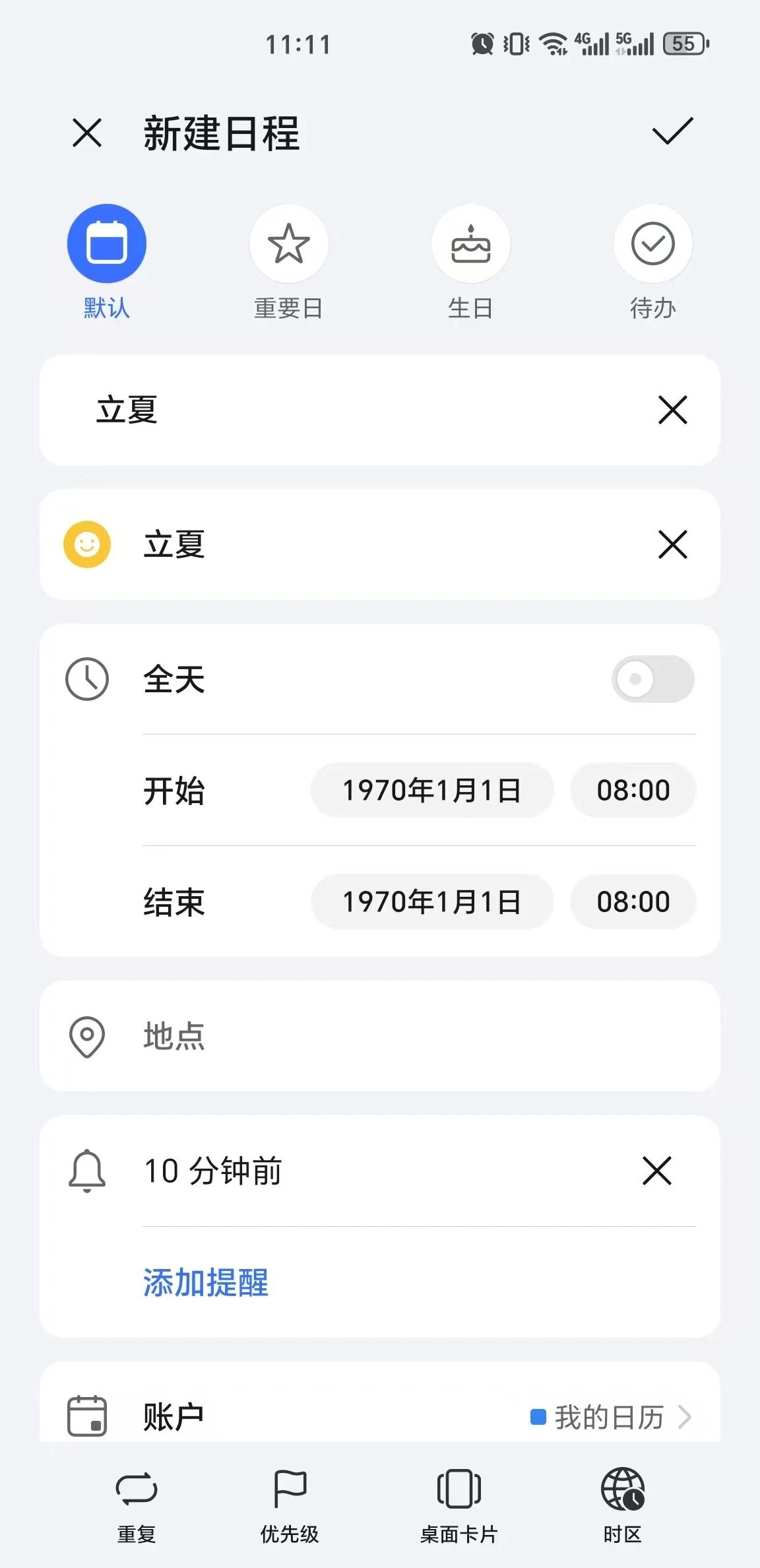Switch to the 待办 type
The height and width of the screenshot is (1568, 760).
click(652, 244)
